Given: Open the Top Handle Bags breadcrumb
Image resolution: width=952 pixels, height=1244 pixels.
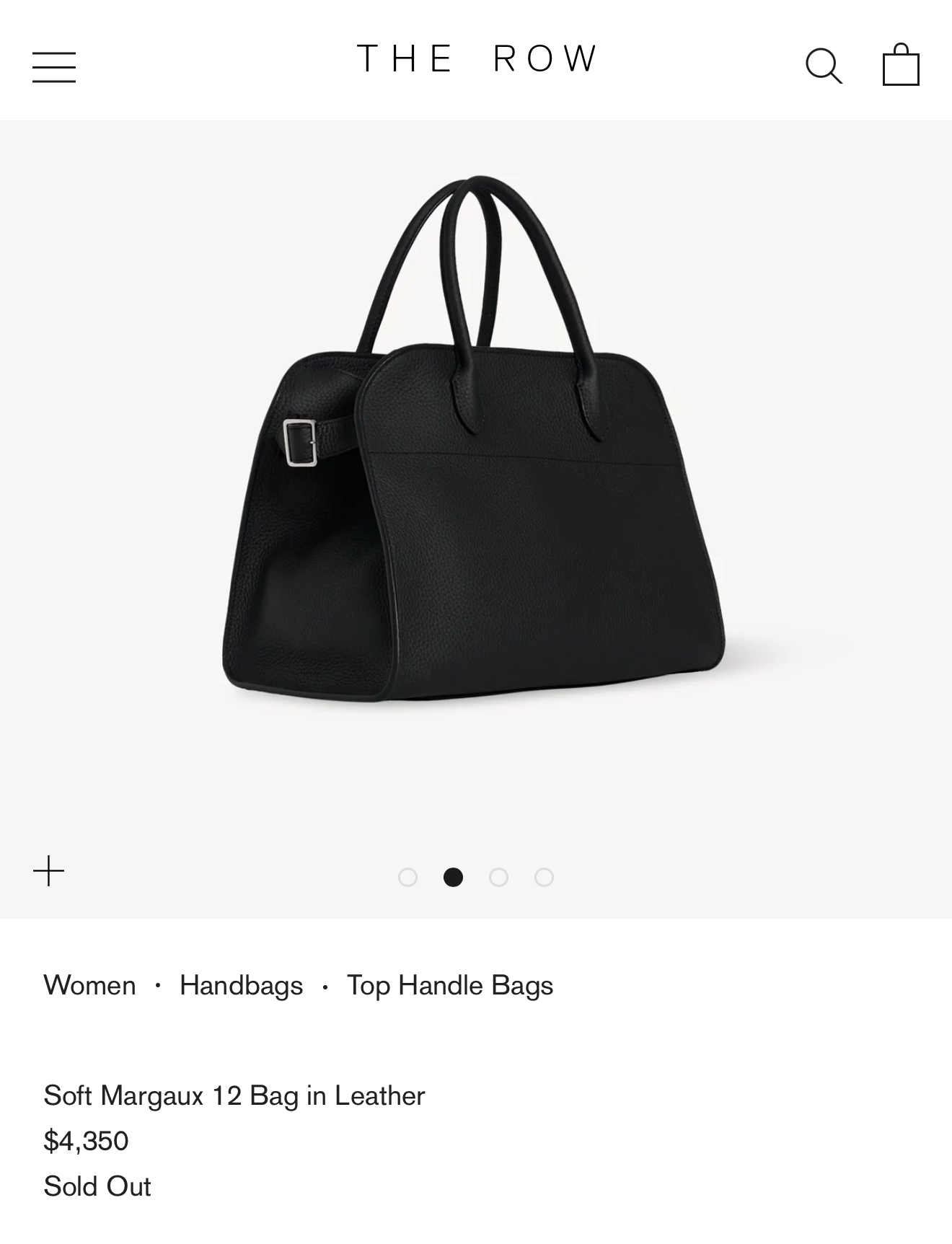Looking at the screenshot, I should coord(449,985).
